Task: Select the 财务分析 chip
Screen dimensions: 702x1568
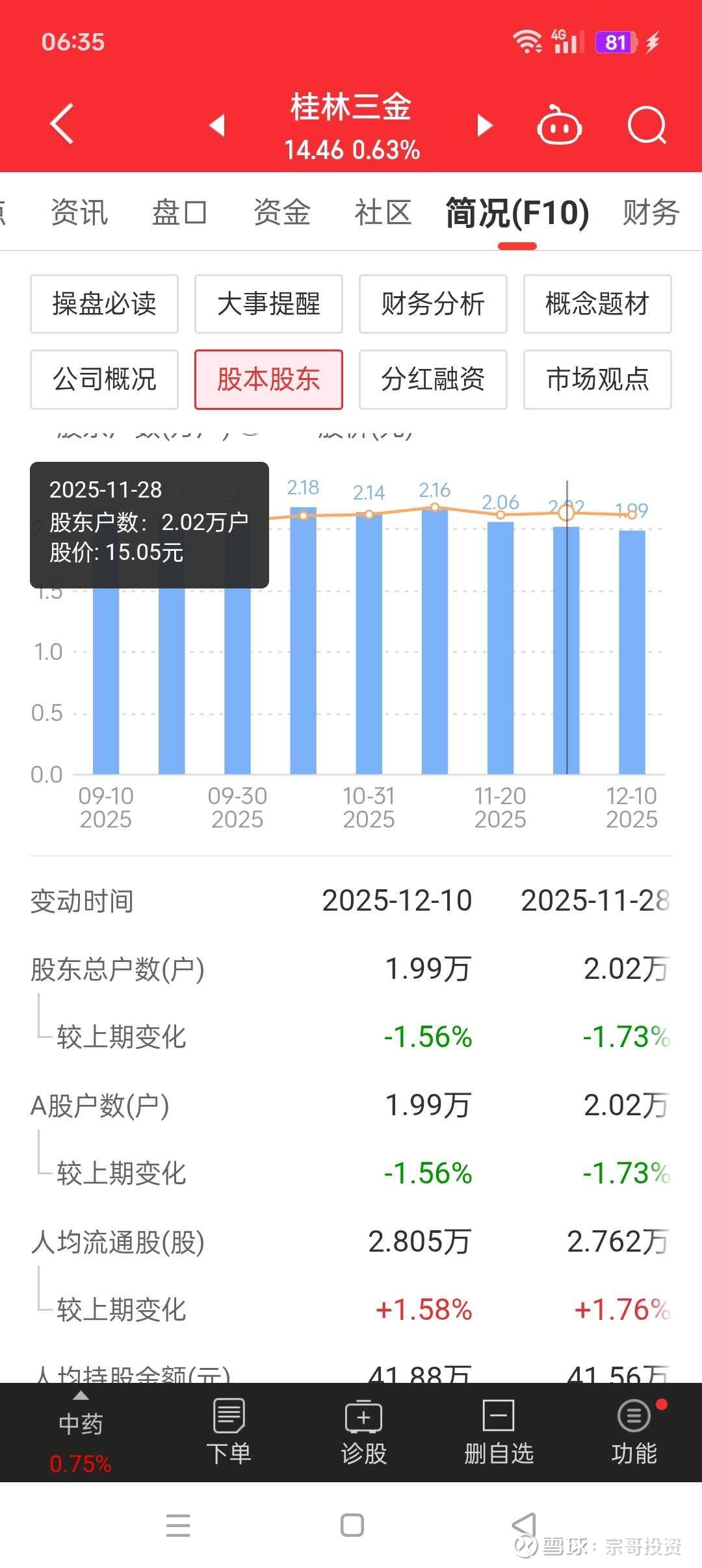Action: click(433, 304)
